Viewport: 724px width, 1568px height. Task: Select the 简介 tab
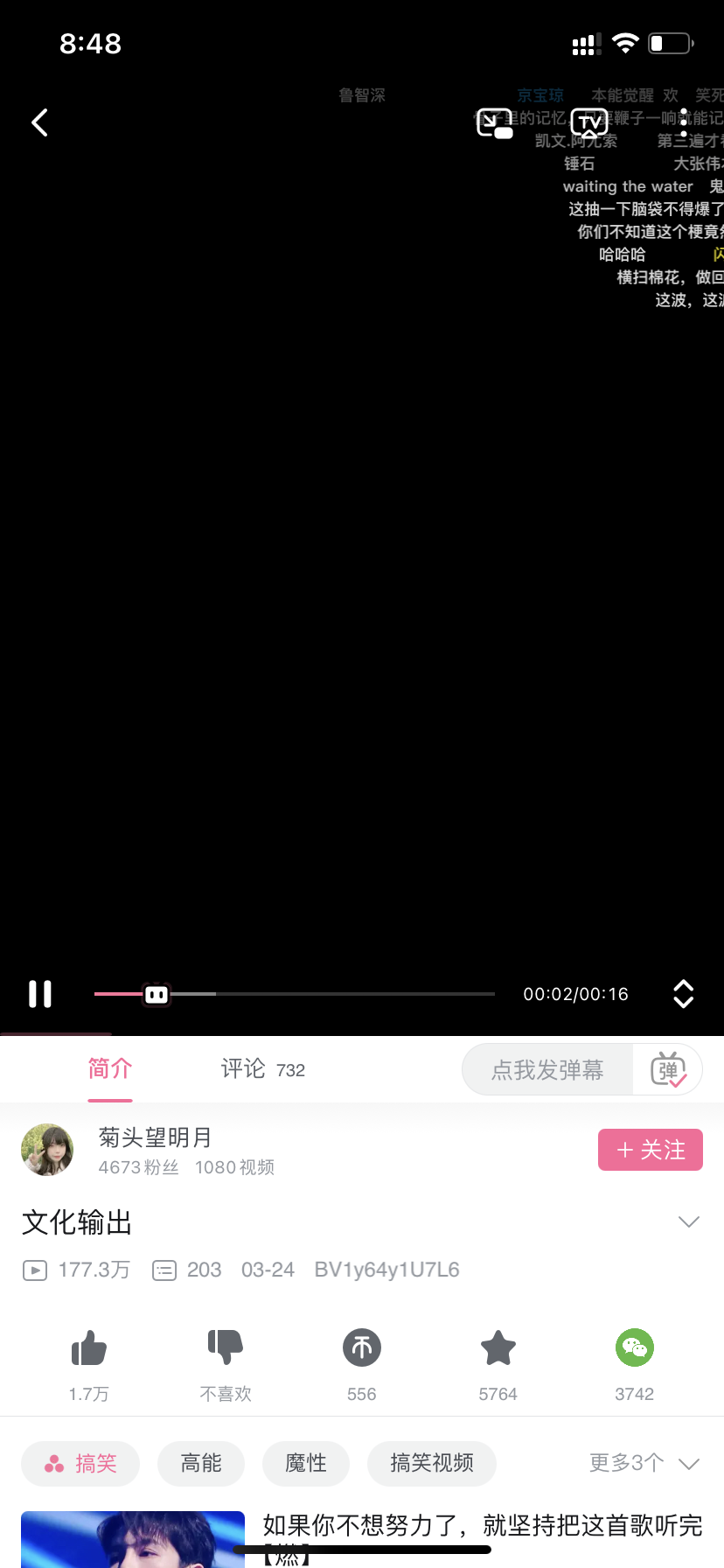(x=110, y=1069)
